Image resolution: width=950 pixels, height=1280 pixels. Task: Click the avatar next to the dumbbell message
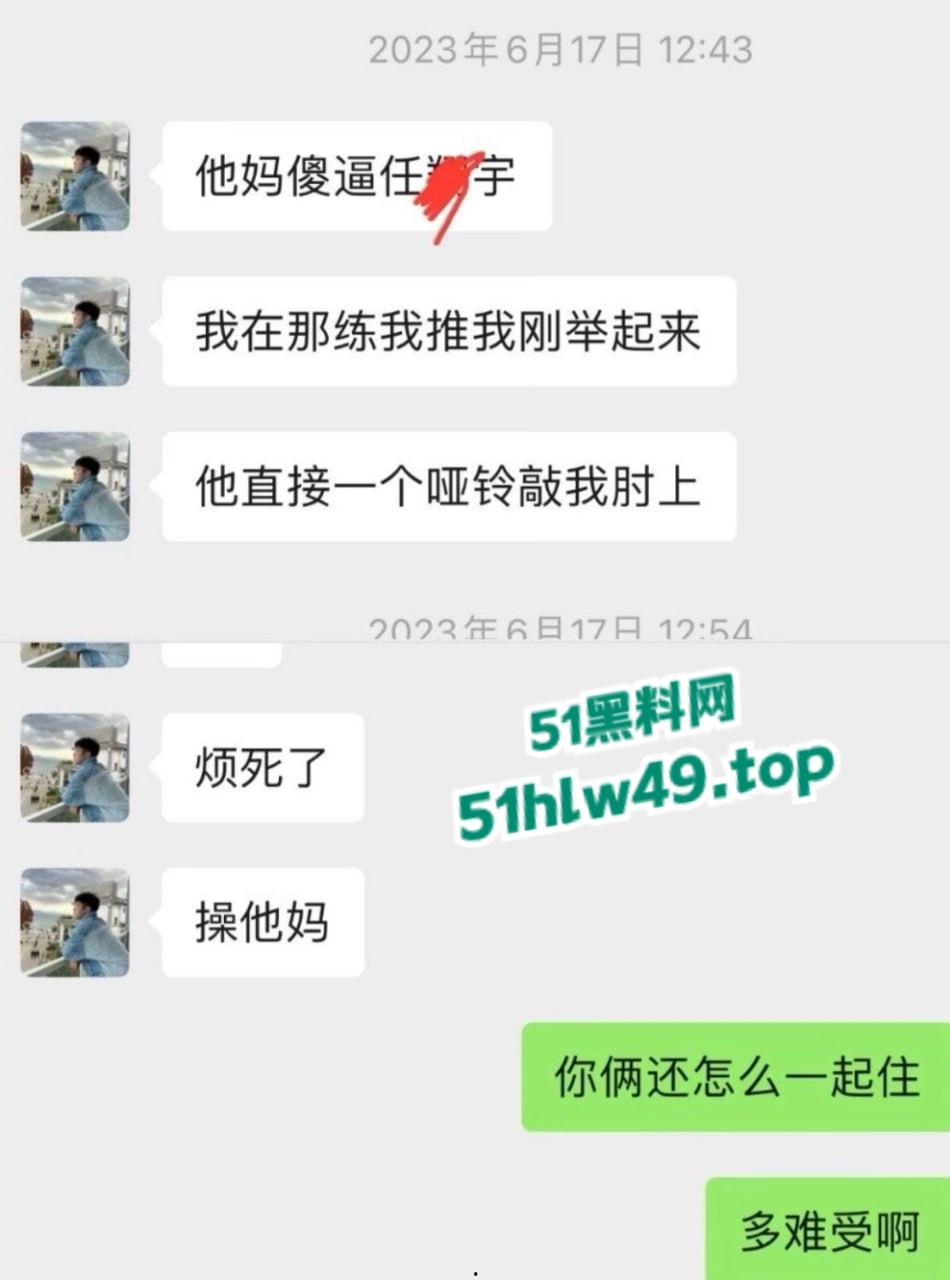[74, 486]
